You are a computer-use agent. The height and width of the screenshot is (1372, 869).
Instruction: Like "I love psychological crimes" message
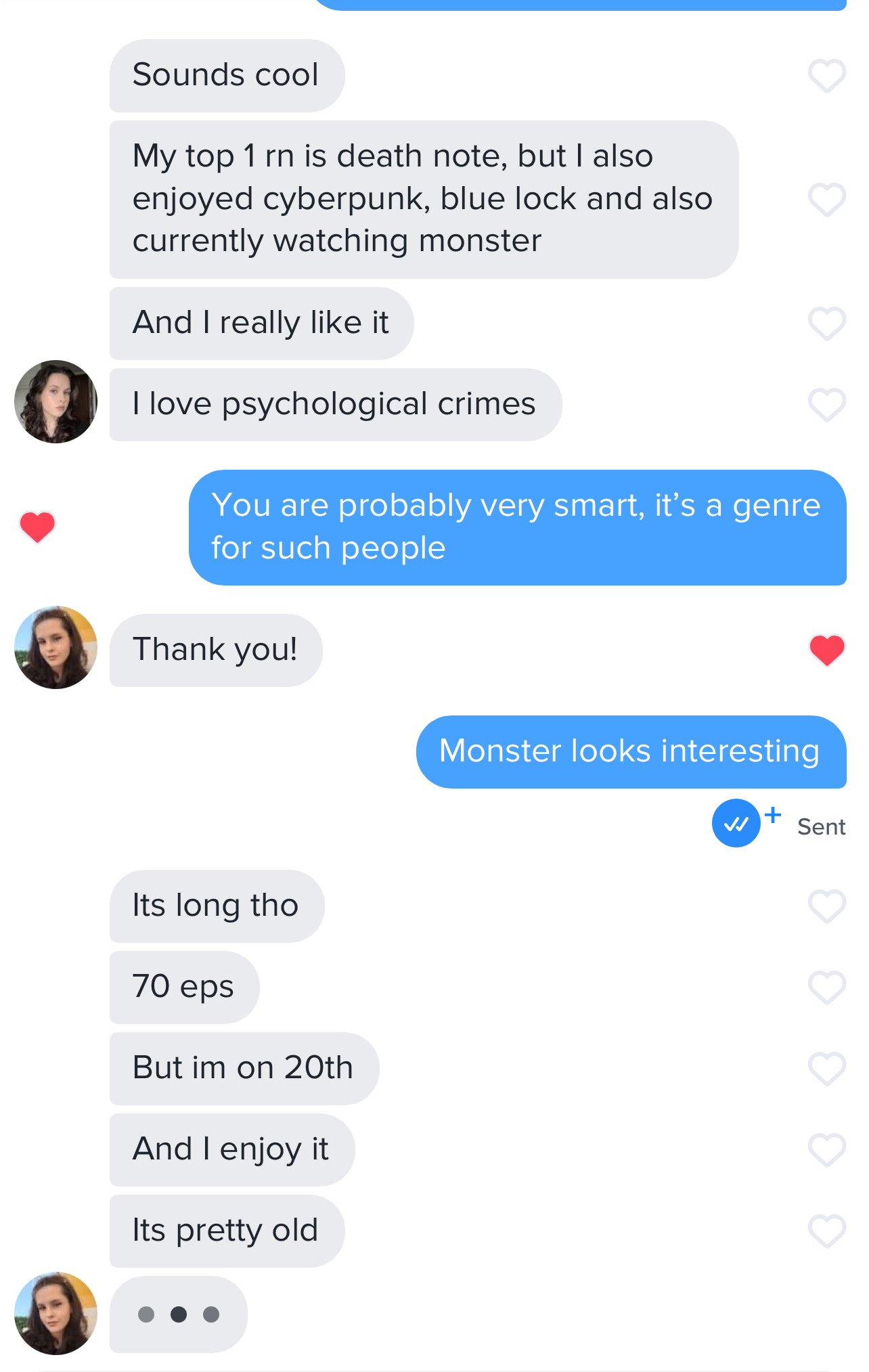pyautogui.click(x=826, y=405)
